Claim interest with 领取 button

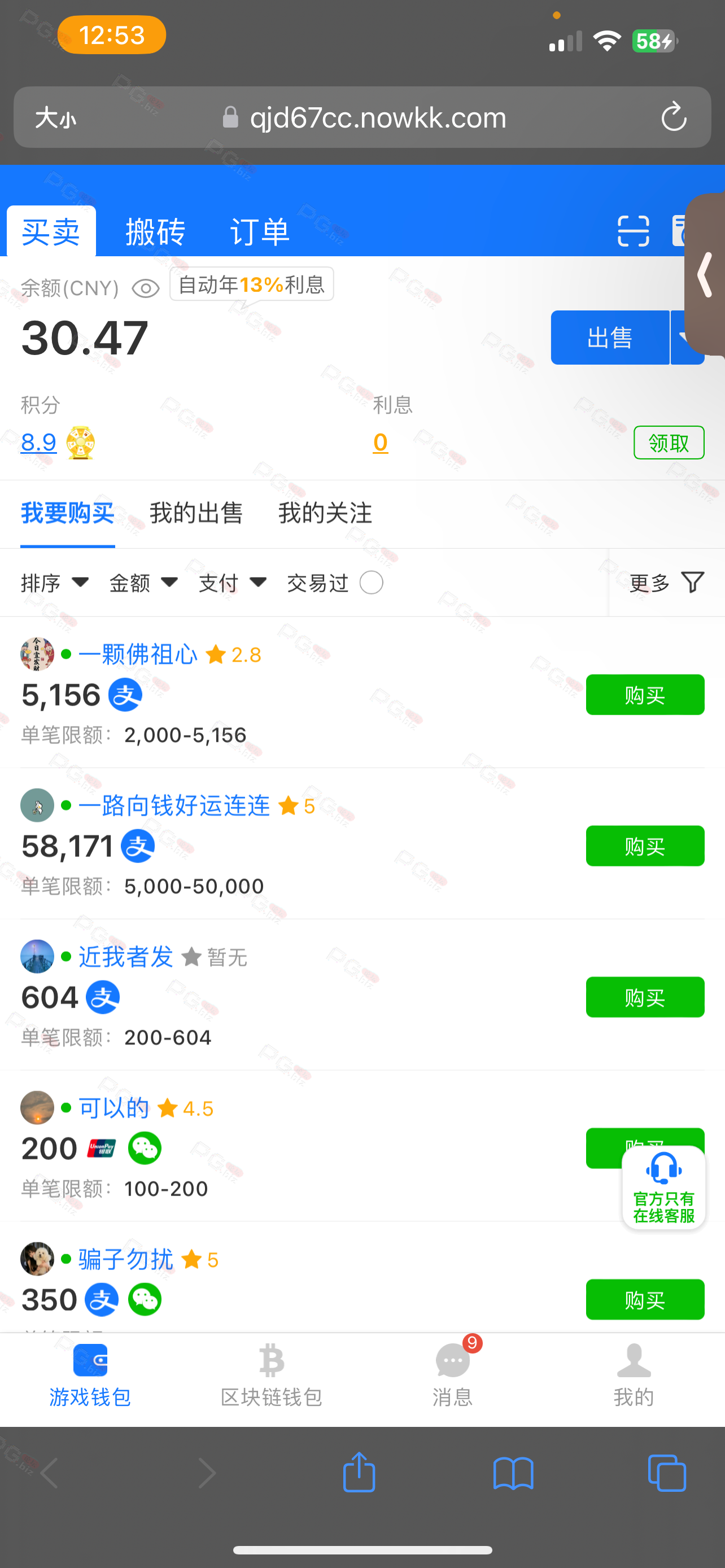point(669,443)
